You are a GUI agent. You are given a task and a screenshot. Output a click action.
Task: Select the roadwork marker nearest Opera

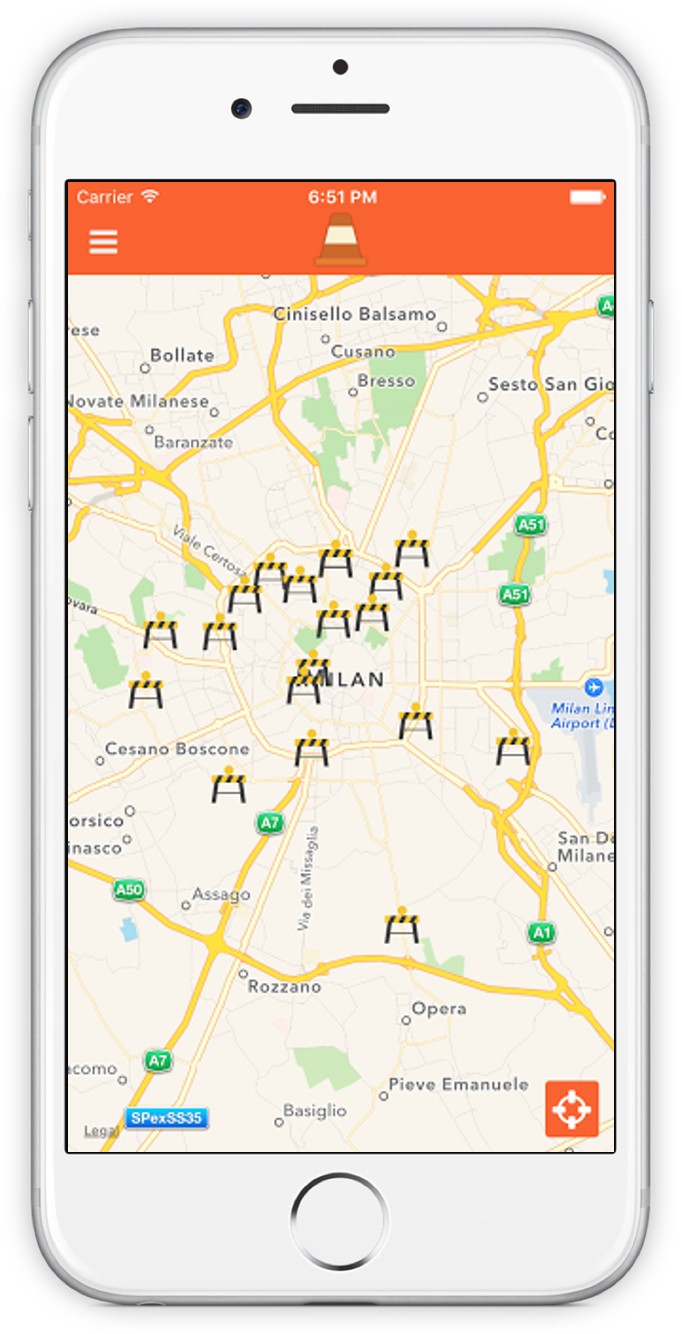[x=402, y=926]
